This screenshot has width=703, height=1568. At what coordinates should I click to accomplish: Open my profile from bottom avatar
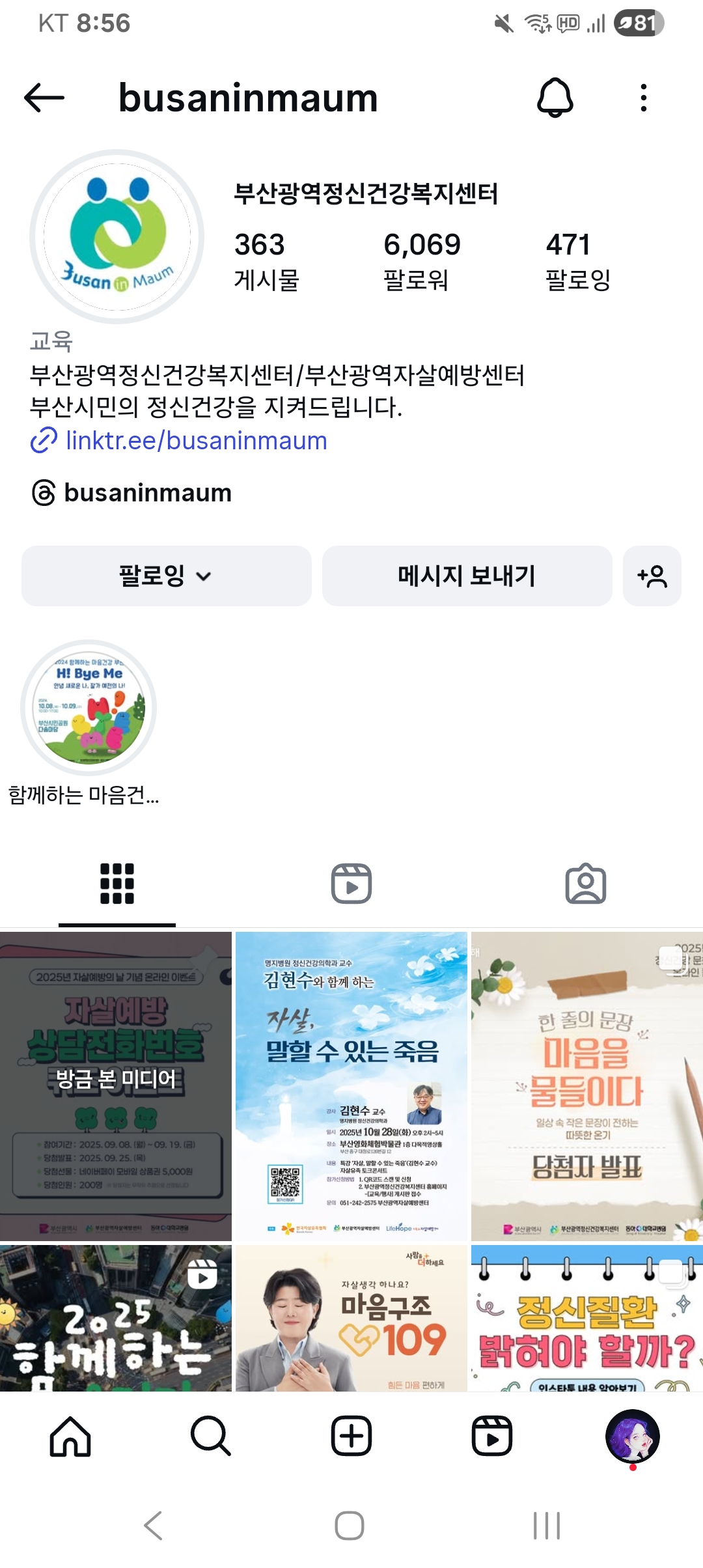click(x=632, y=1436)
